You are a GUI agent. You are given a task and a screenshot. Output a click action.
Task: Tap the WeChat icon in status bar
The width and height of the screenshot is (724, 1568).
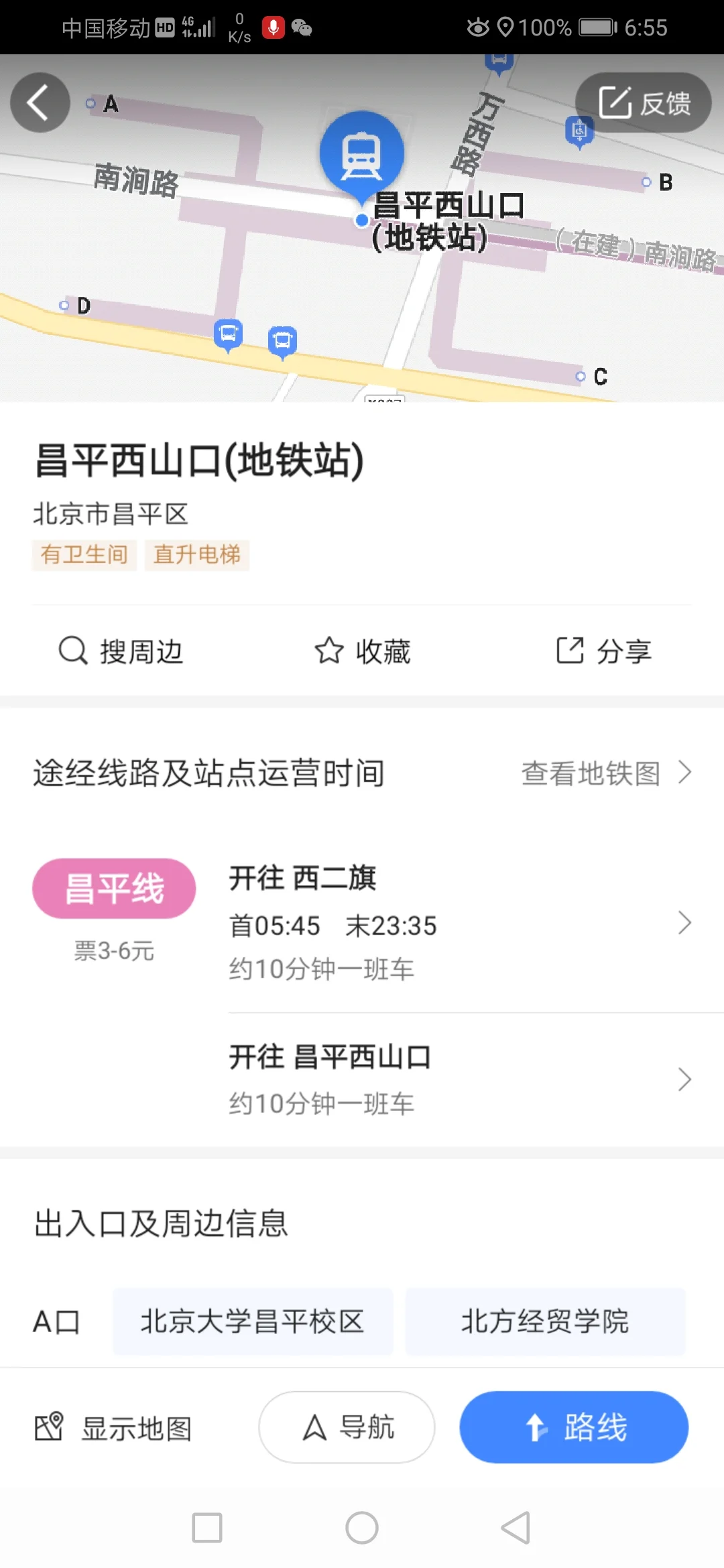(x=302, y=28)
